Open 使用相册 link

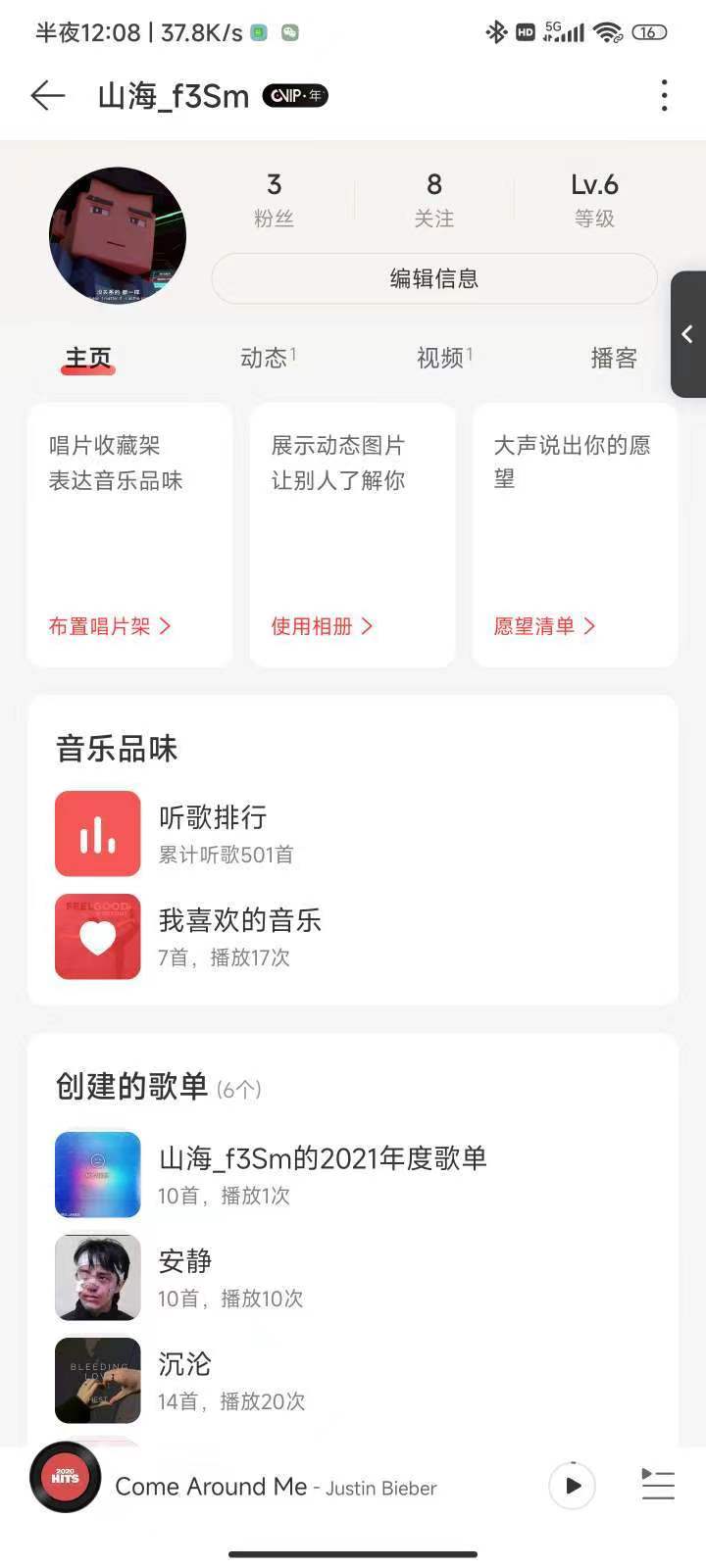322,625
